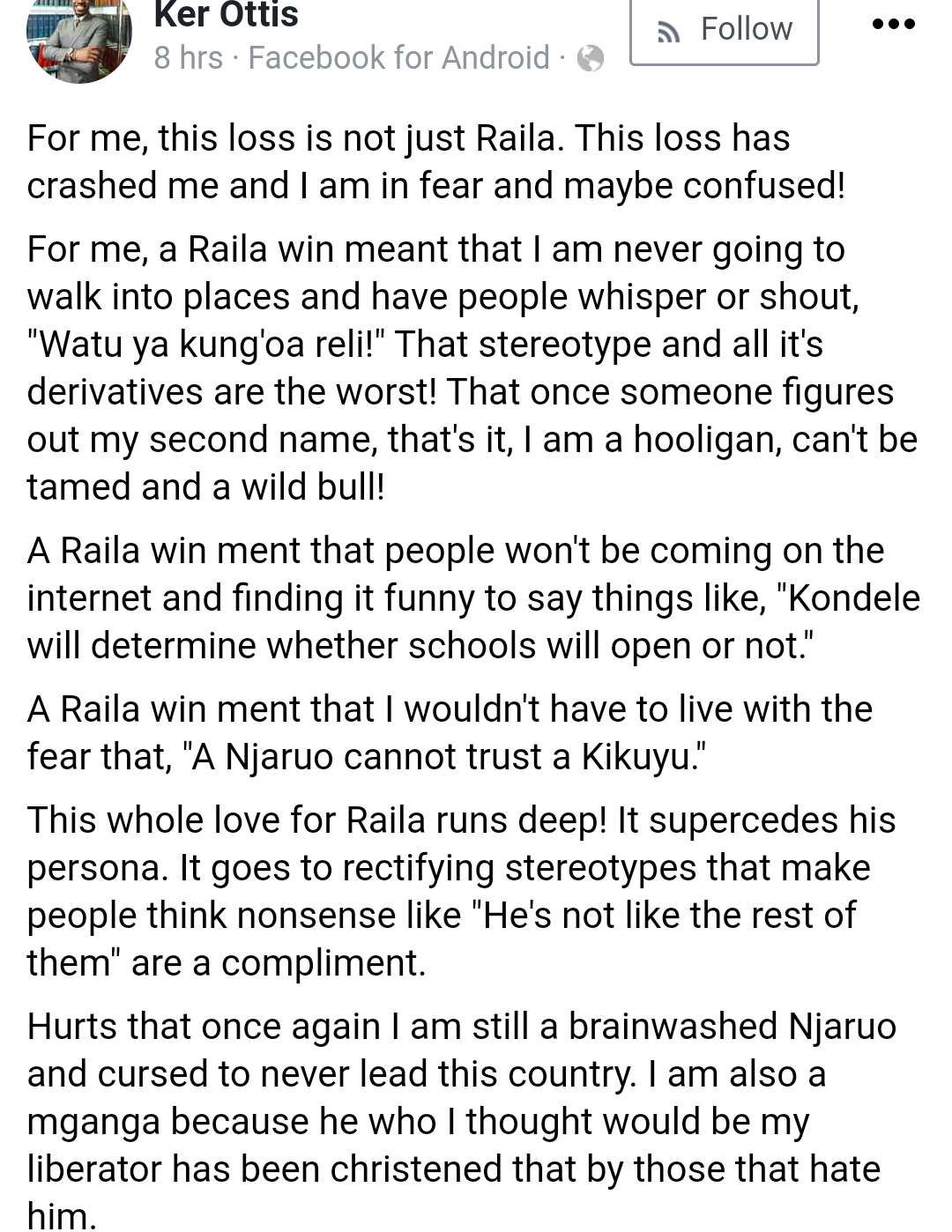The height and width of the screenshot is (1232, 952).
Task: Open the post's three-dot options menu
Action: [893, 25]
